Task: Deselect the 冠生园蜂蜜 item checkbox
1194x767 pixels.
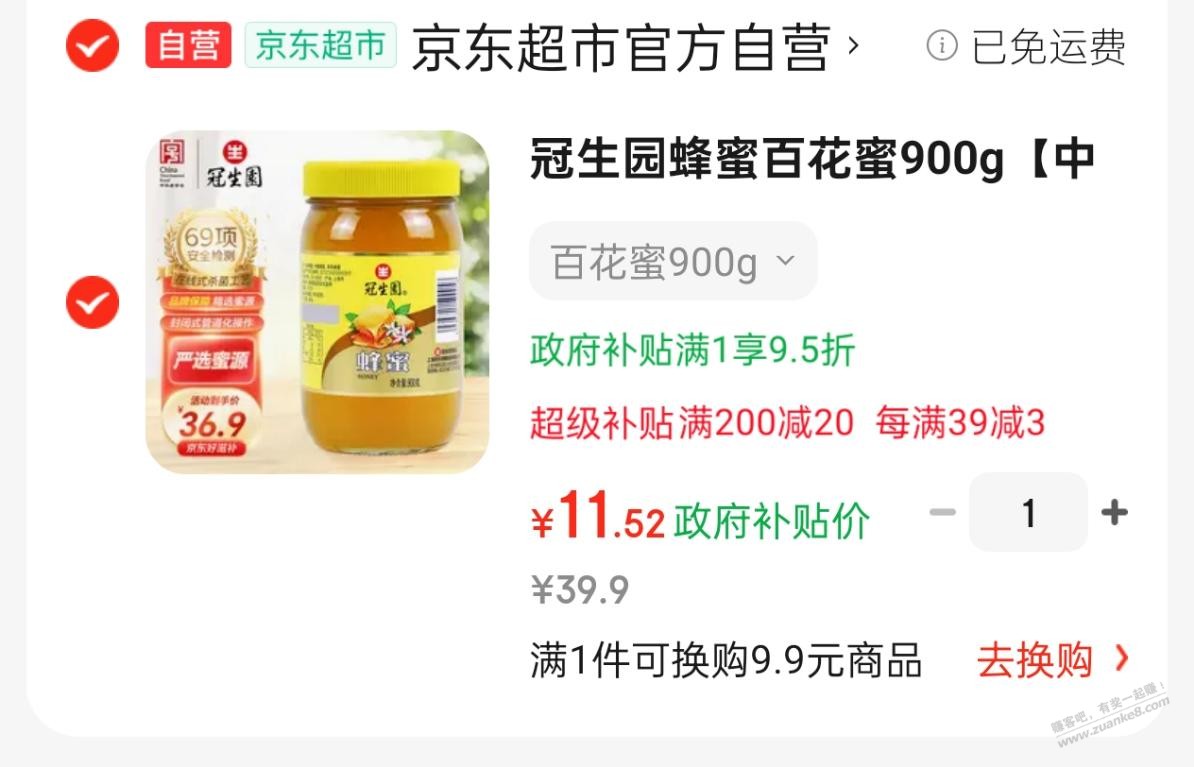Action: (x=92, y=302)
